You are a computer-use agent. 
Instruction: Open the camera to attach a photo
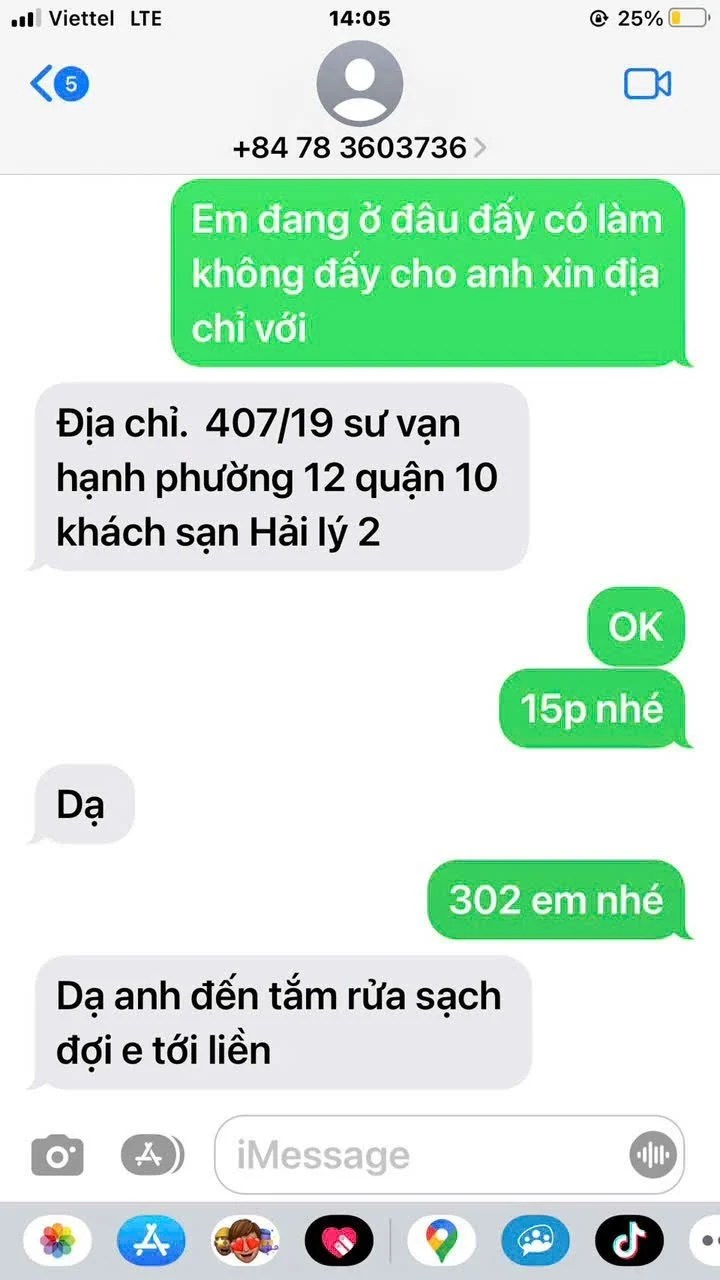[x=57, y=1156]
